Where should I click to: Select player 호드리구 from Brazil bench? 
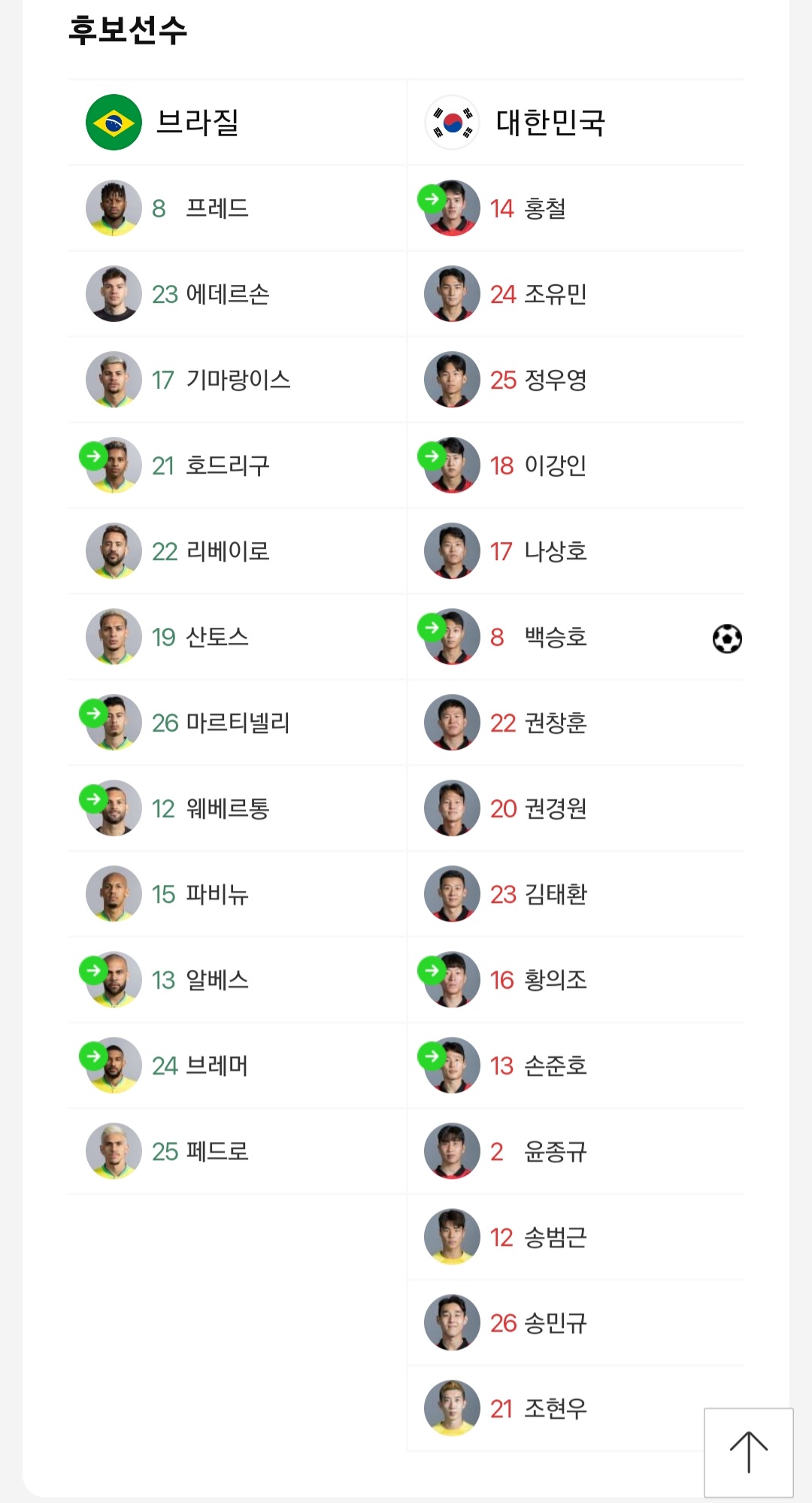[x=237, y=465]
